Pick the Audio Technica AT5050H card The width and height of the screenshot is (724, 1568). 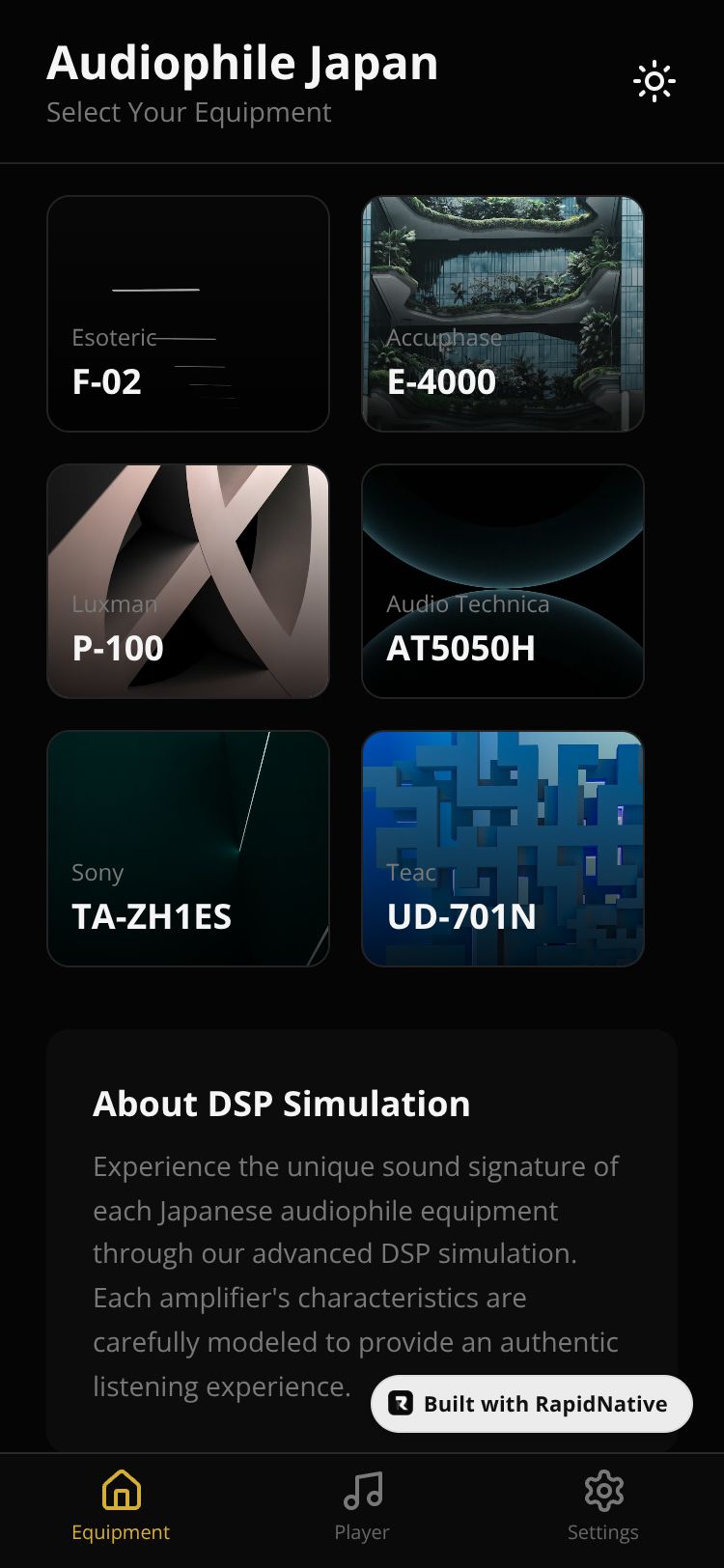point(503,581)
